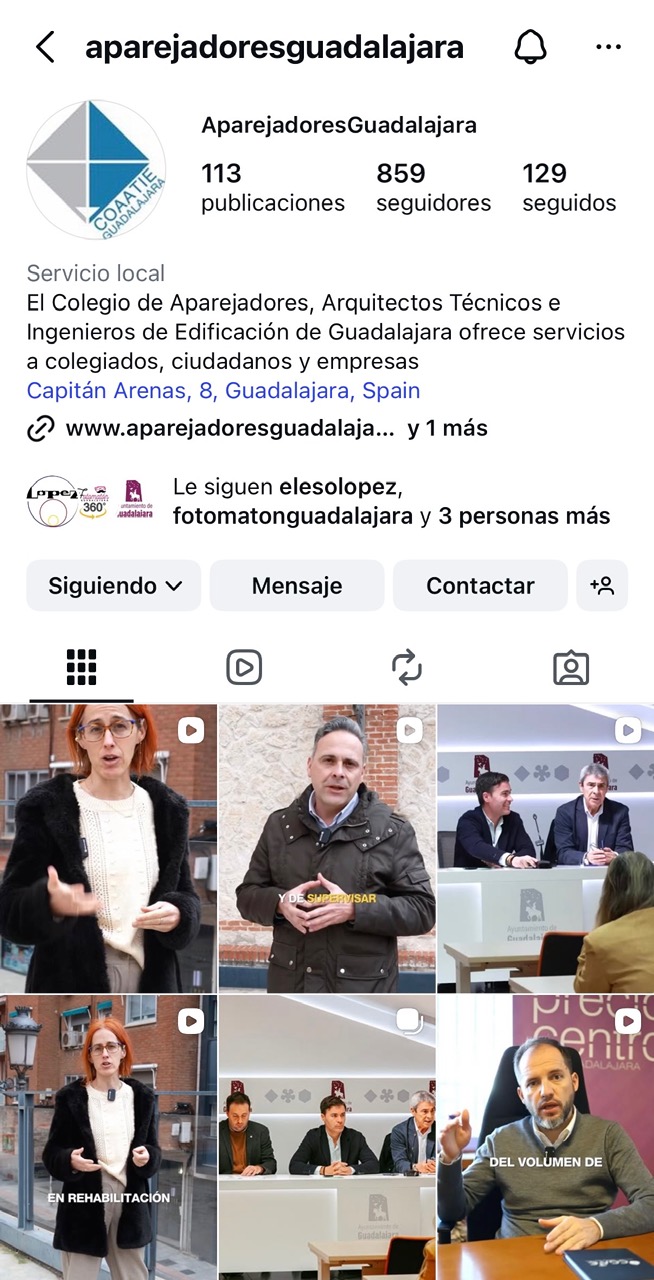Switch to the tagged photos tab
The width and height of the screenshot is (654, 1280).
coord(571,667)
